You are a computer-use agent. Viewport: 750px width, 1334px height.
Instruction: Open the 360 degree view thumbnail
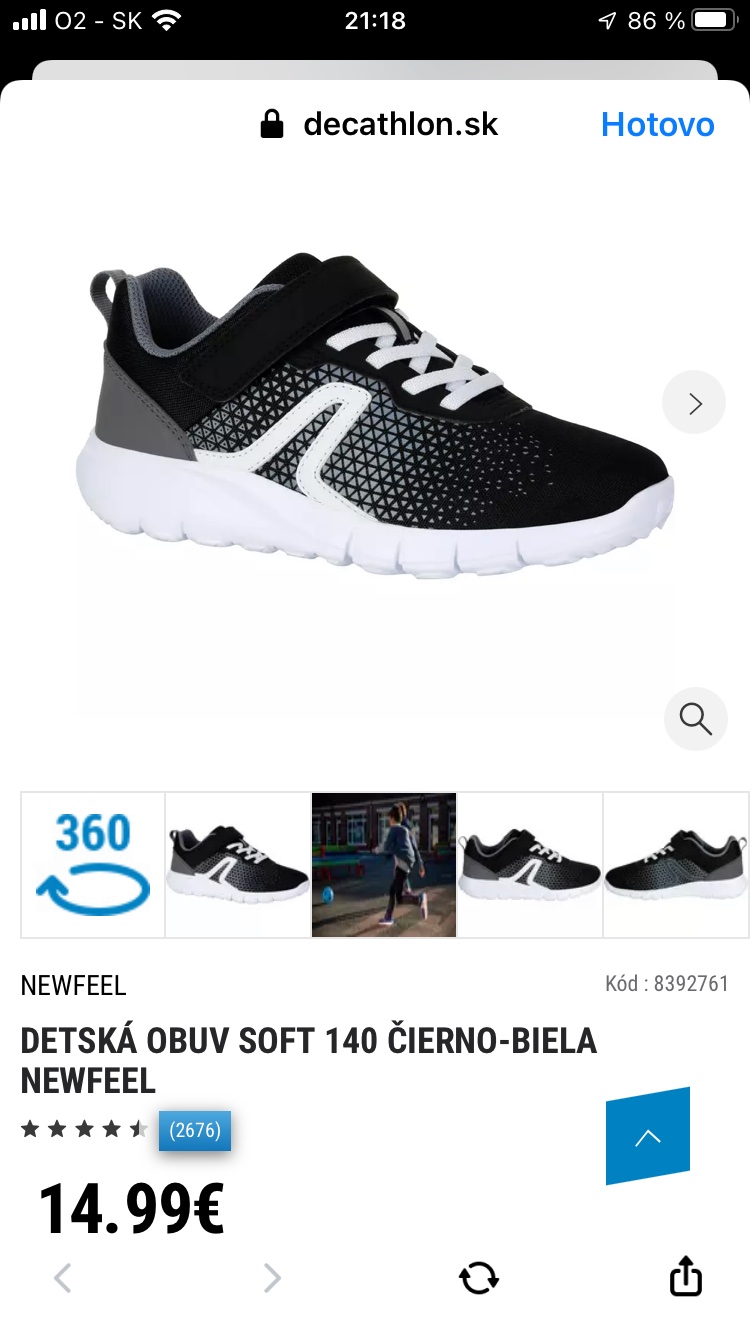point(93,865)
